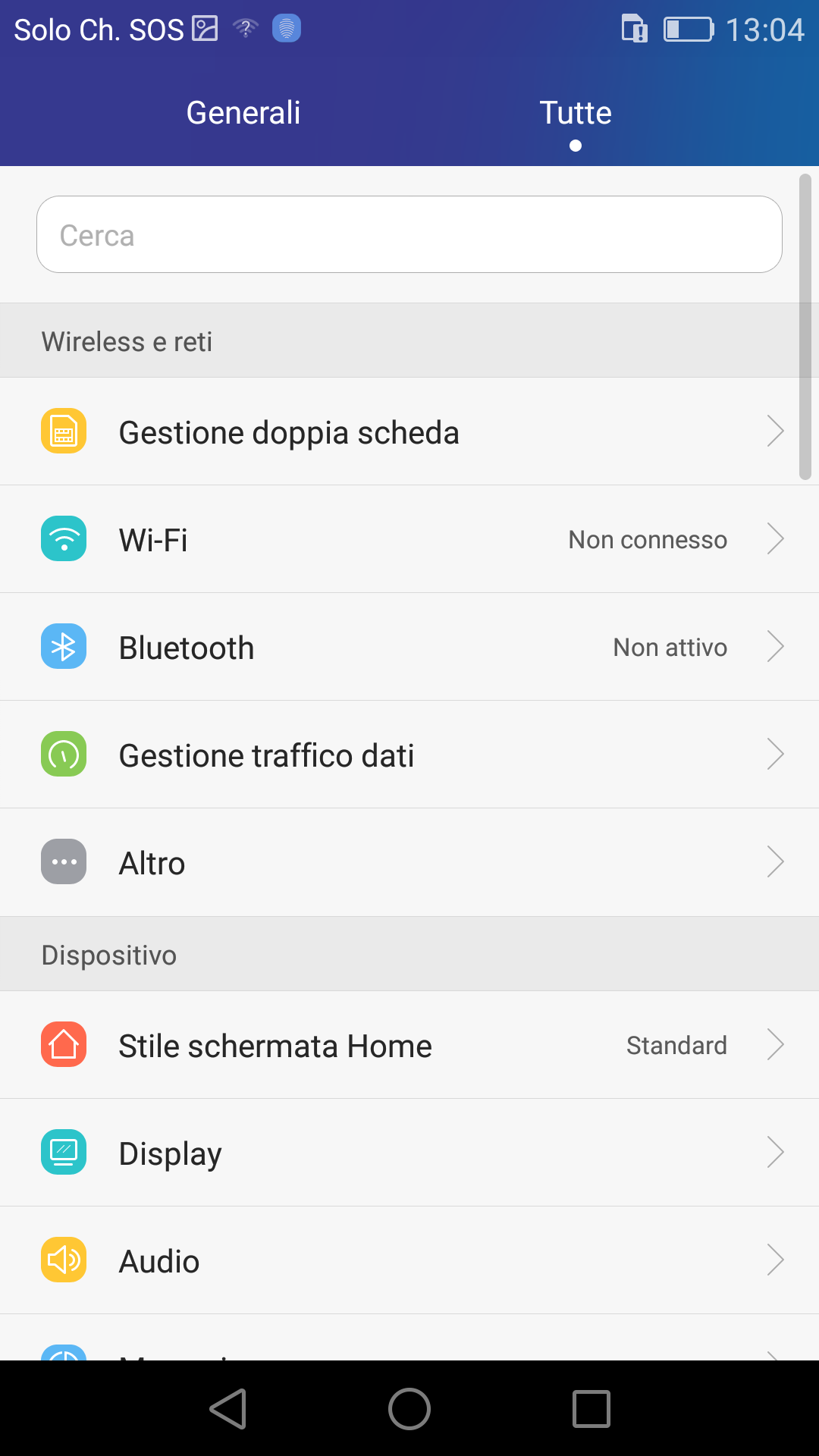Viewport: 819px width, 1456px height.
Task: Open Bluetooth settings
Action: click(x=409, y=648)
